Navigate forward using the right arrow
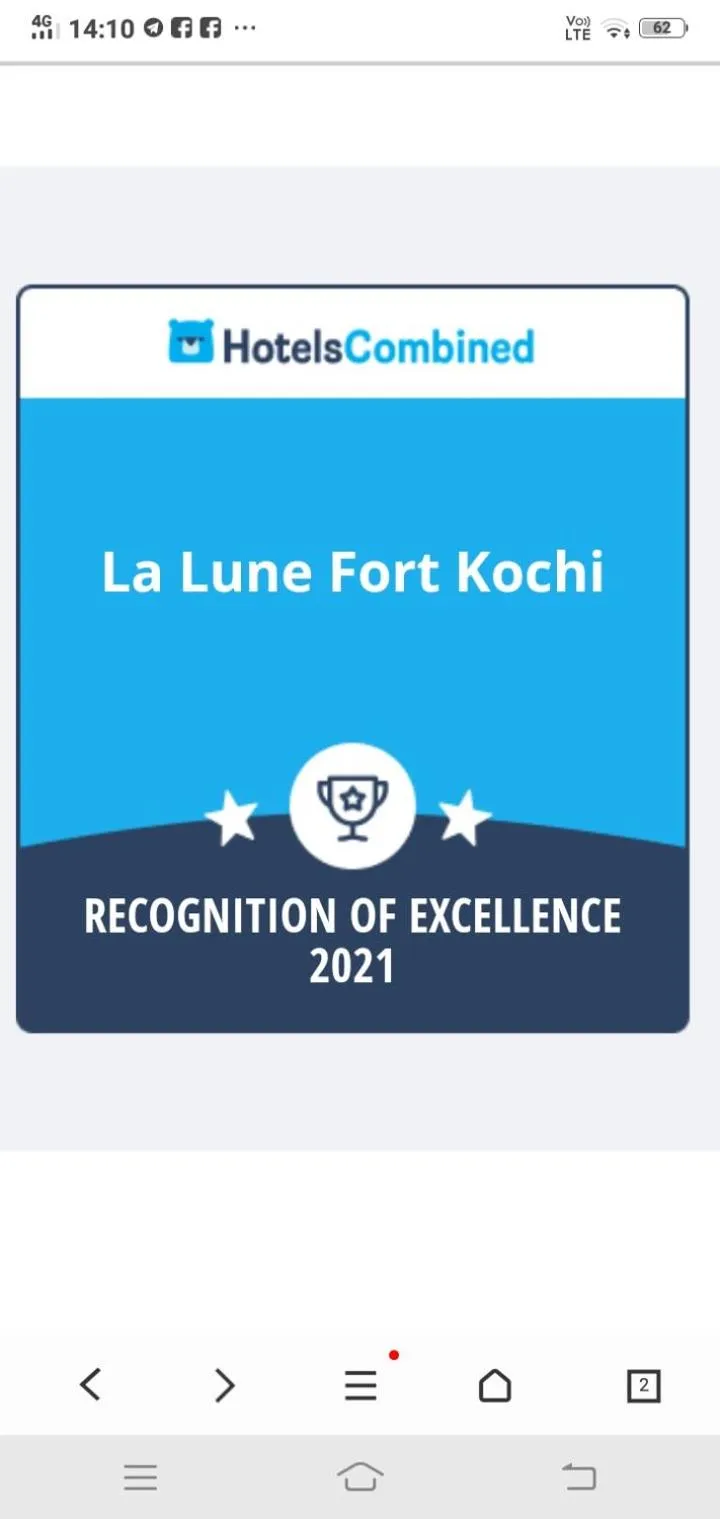 pyautogui.click(x=224, y=1385)
